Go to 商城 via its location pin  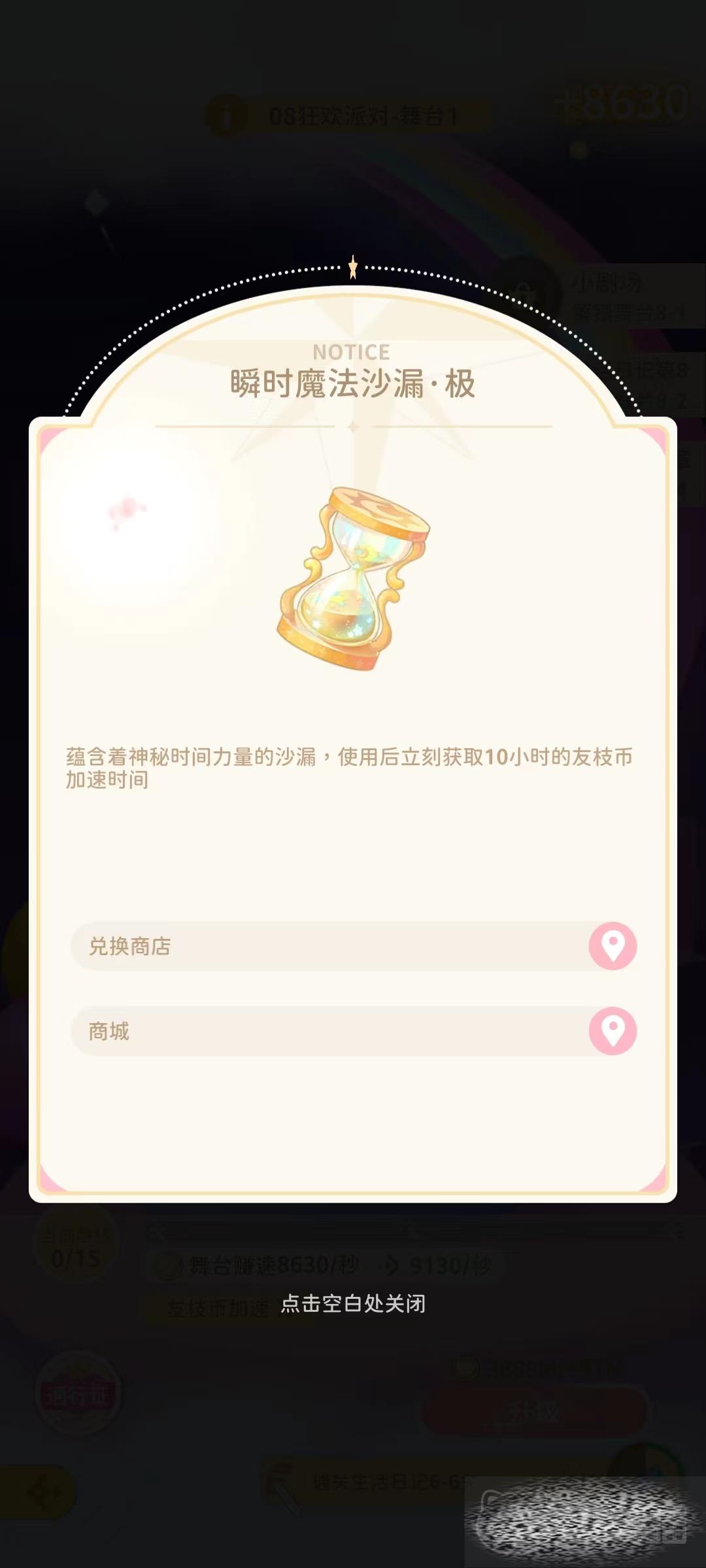click(613, 1031)
